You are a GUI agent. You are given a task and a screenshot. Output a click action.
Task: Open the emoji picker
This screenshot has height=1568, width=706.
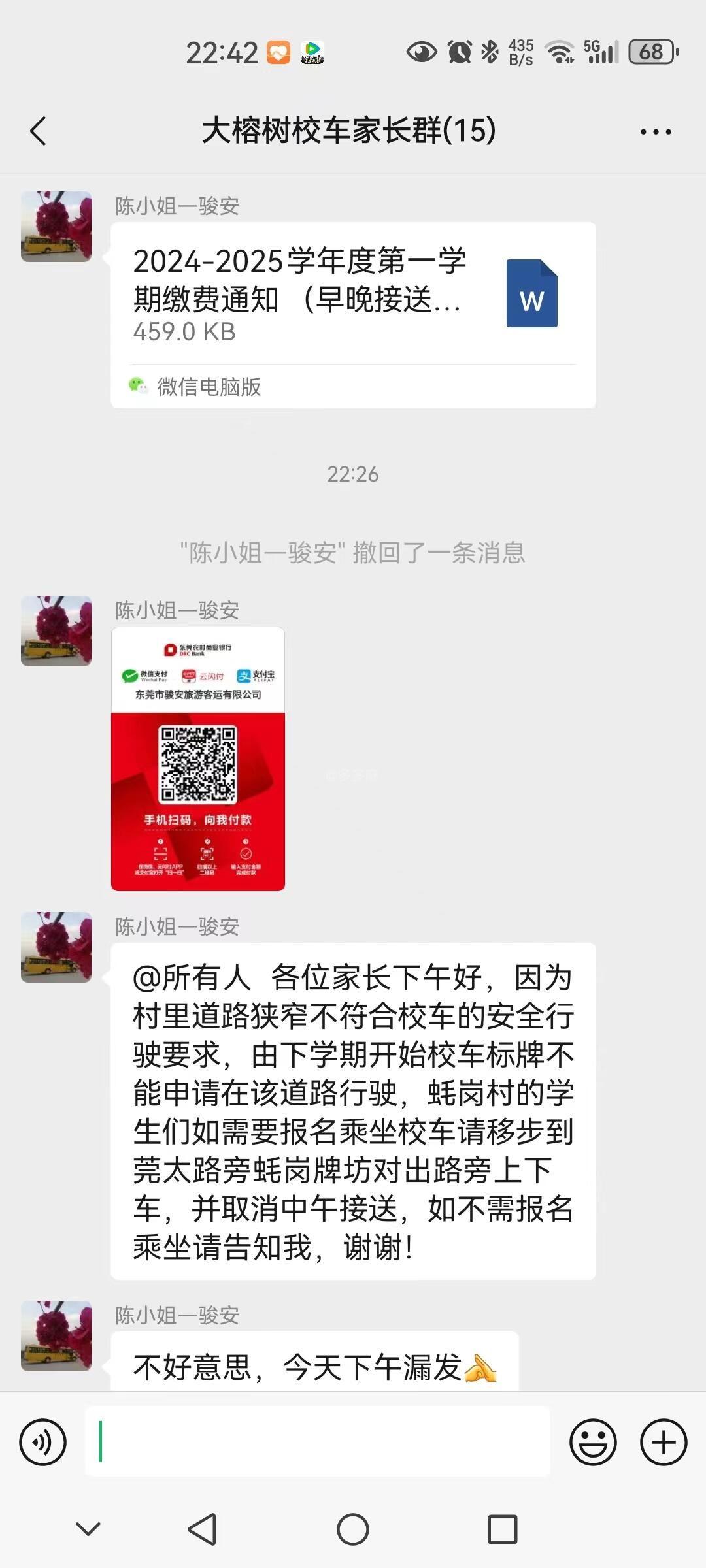pos(593,1442)
